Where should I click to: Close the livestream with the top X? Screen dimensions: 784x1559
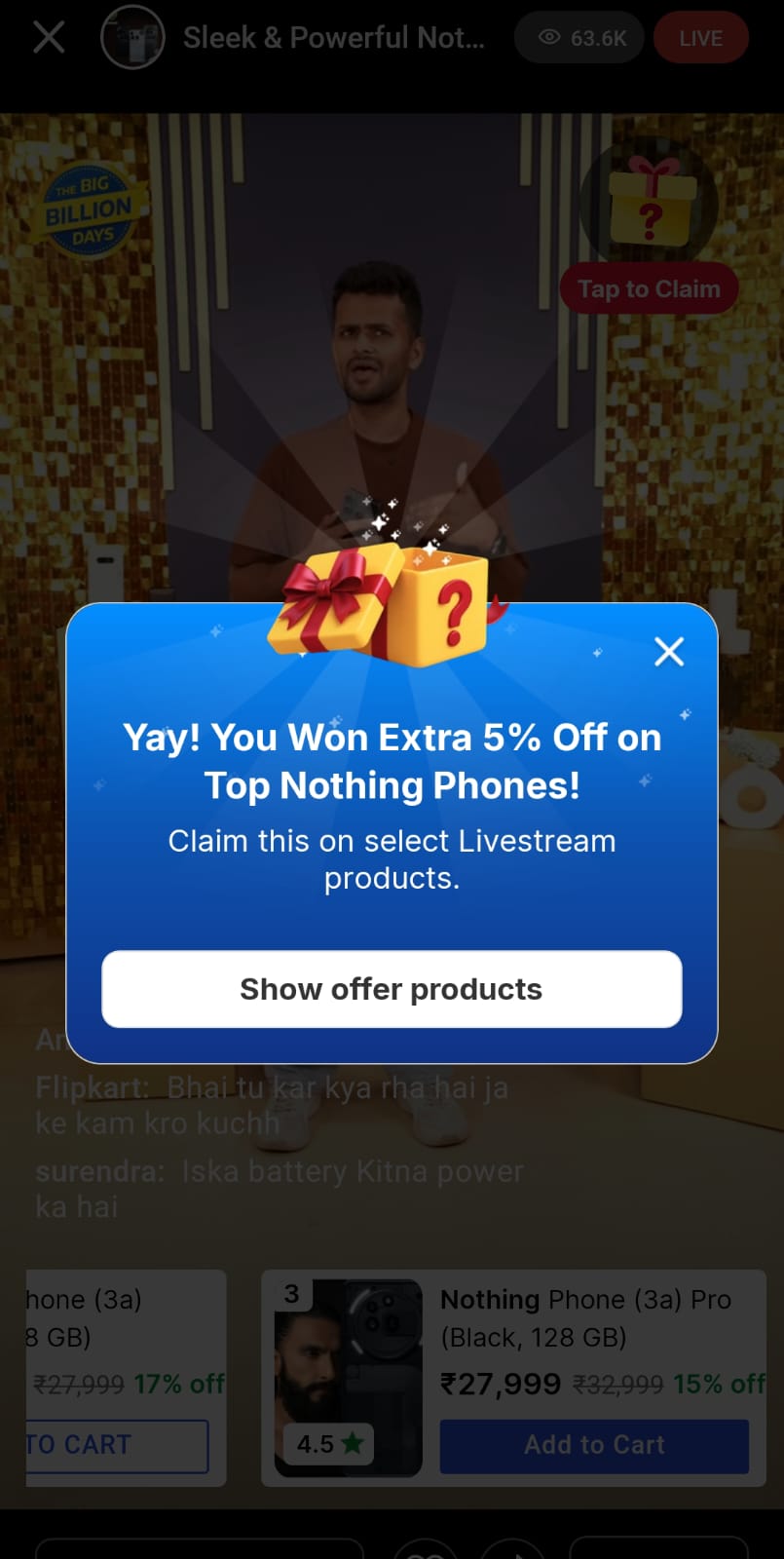click(49, 38)
